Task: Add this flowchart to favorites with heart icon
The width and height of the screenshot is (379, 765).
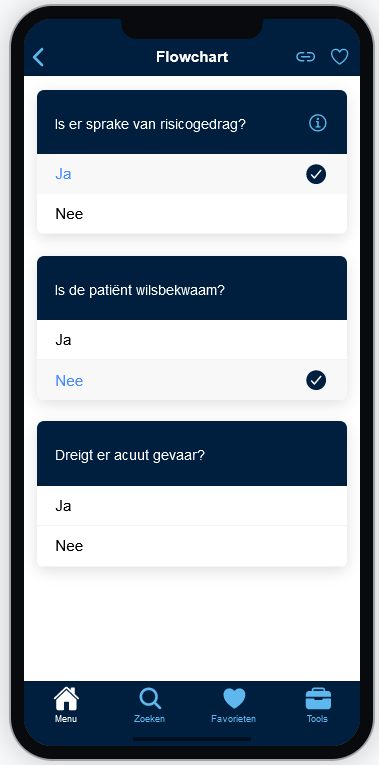Action: (x=339, y=57)
